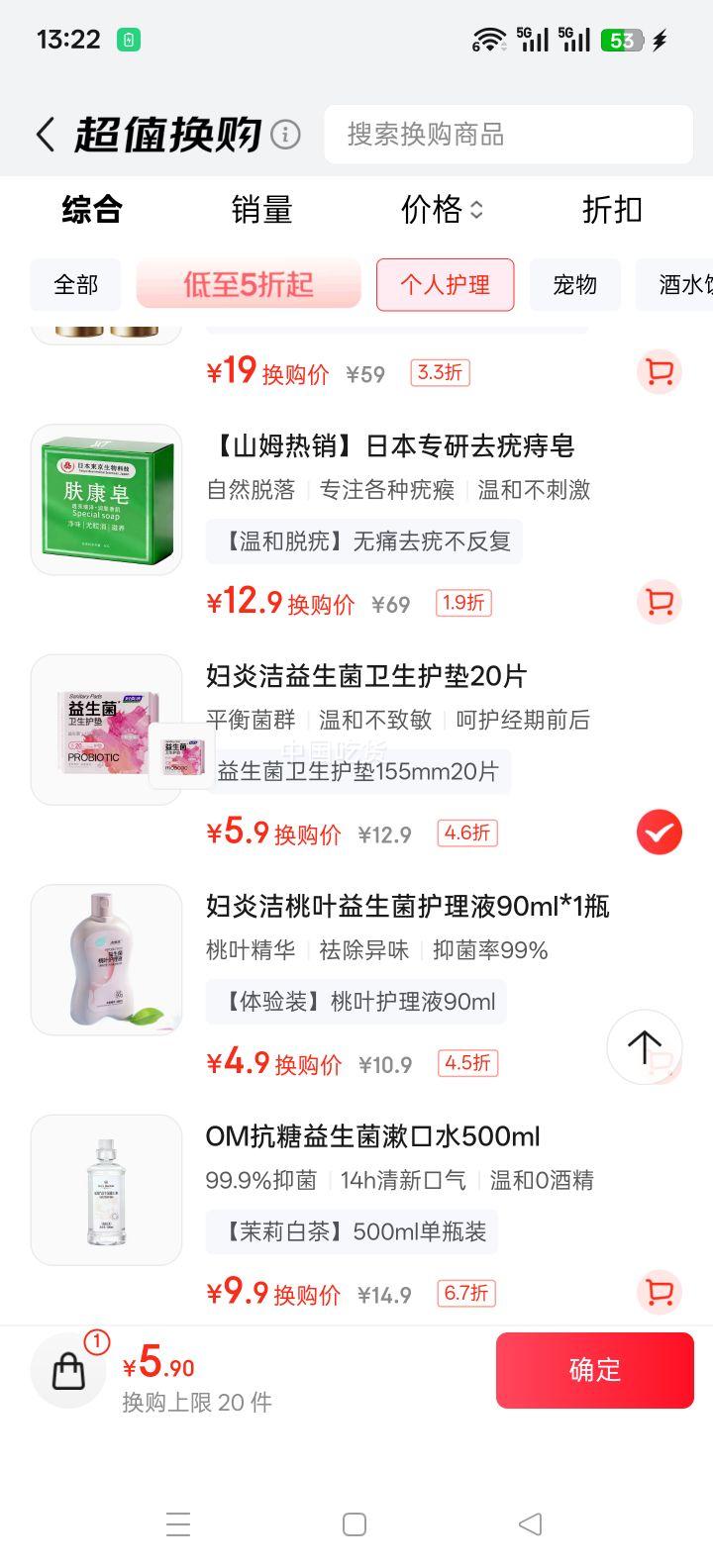
Task: Add the ¥19 换购价 item to cart
Action: (659, 372)
